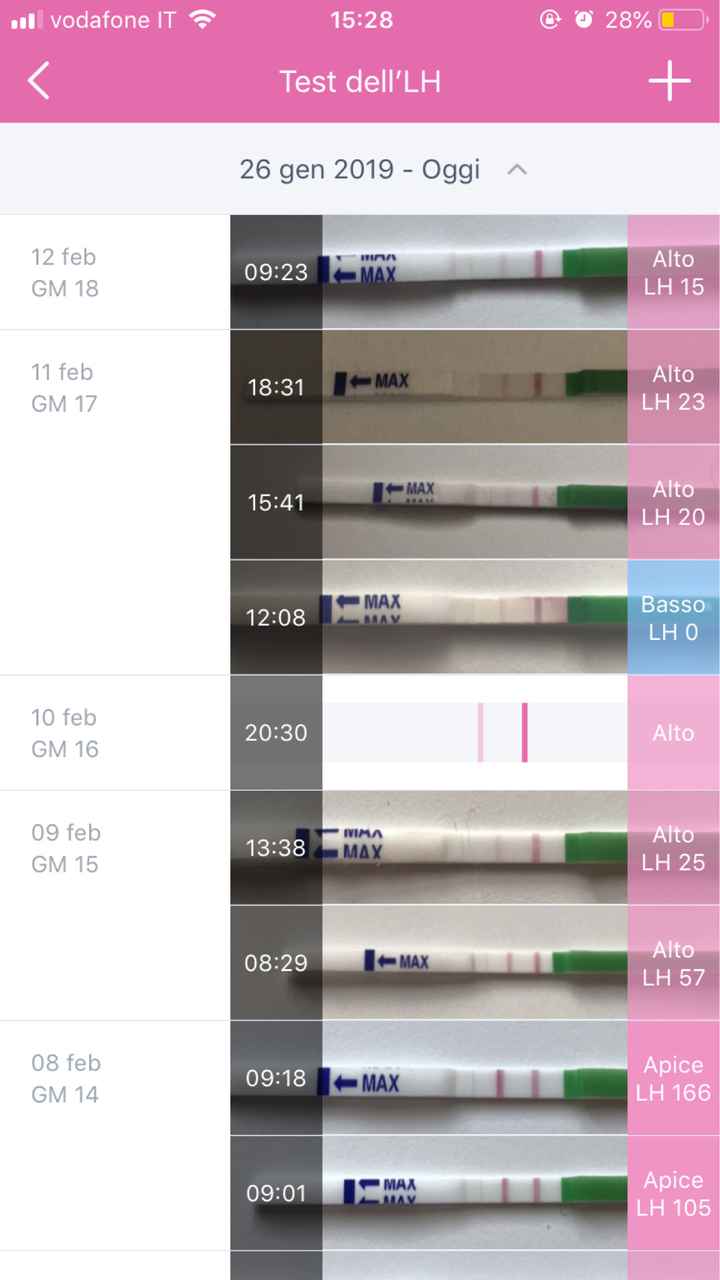The width and height of the screenshot is (720, 1280).
Task: Select the 10 feb 20:30 entry
Action: click(x=475, y=732)
